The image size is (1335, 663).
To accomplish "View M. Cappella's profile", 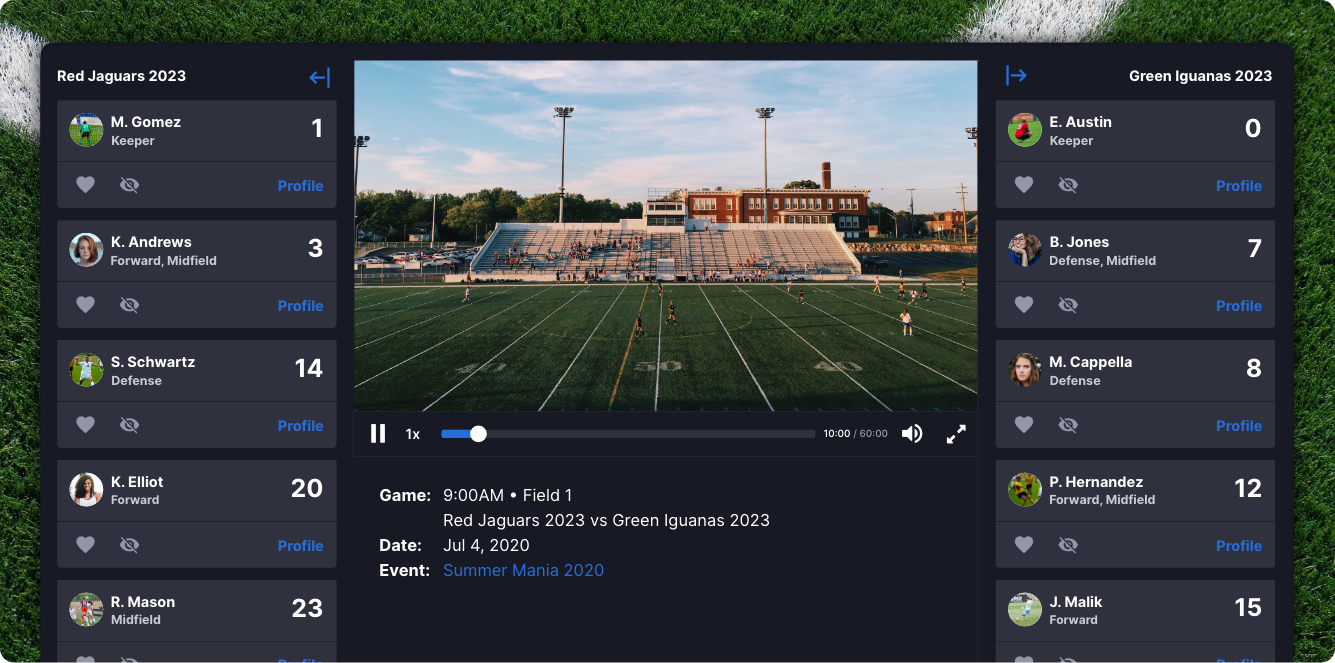I will 1238,426.
